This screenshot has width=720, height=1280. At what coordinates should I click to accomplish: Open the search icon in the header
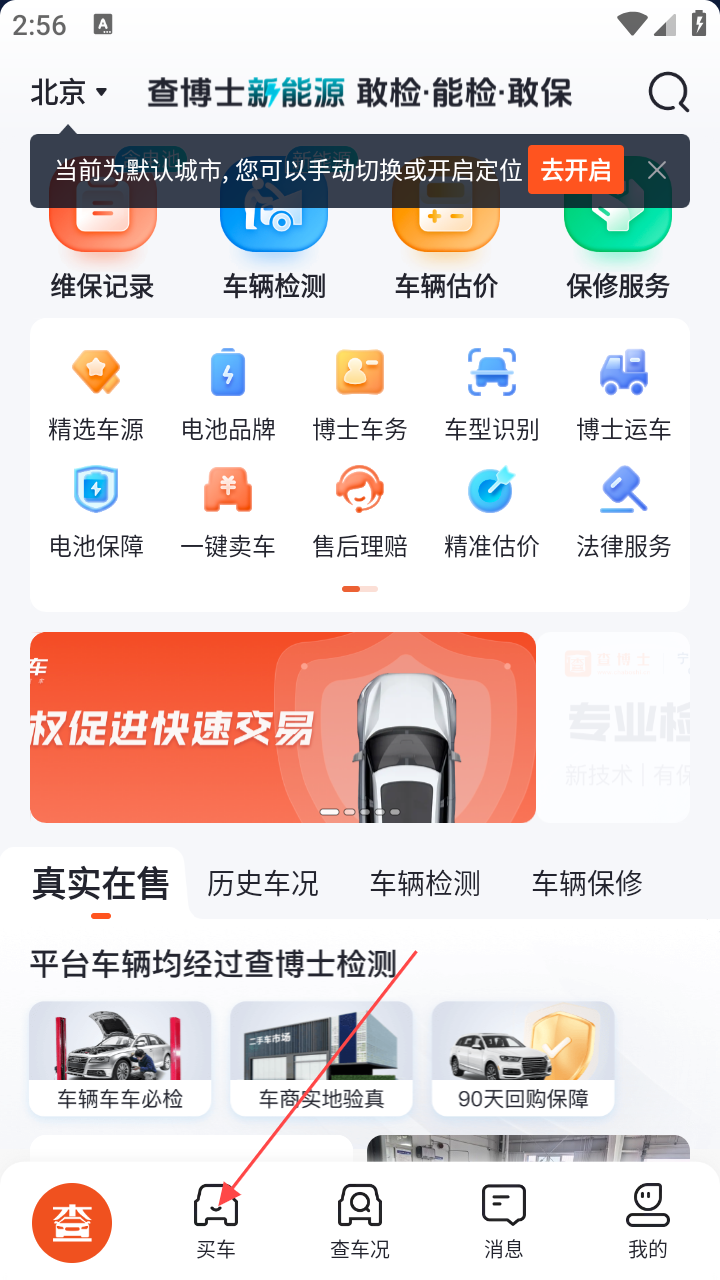pyautogui.click(x=668, y=93)
